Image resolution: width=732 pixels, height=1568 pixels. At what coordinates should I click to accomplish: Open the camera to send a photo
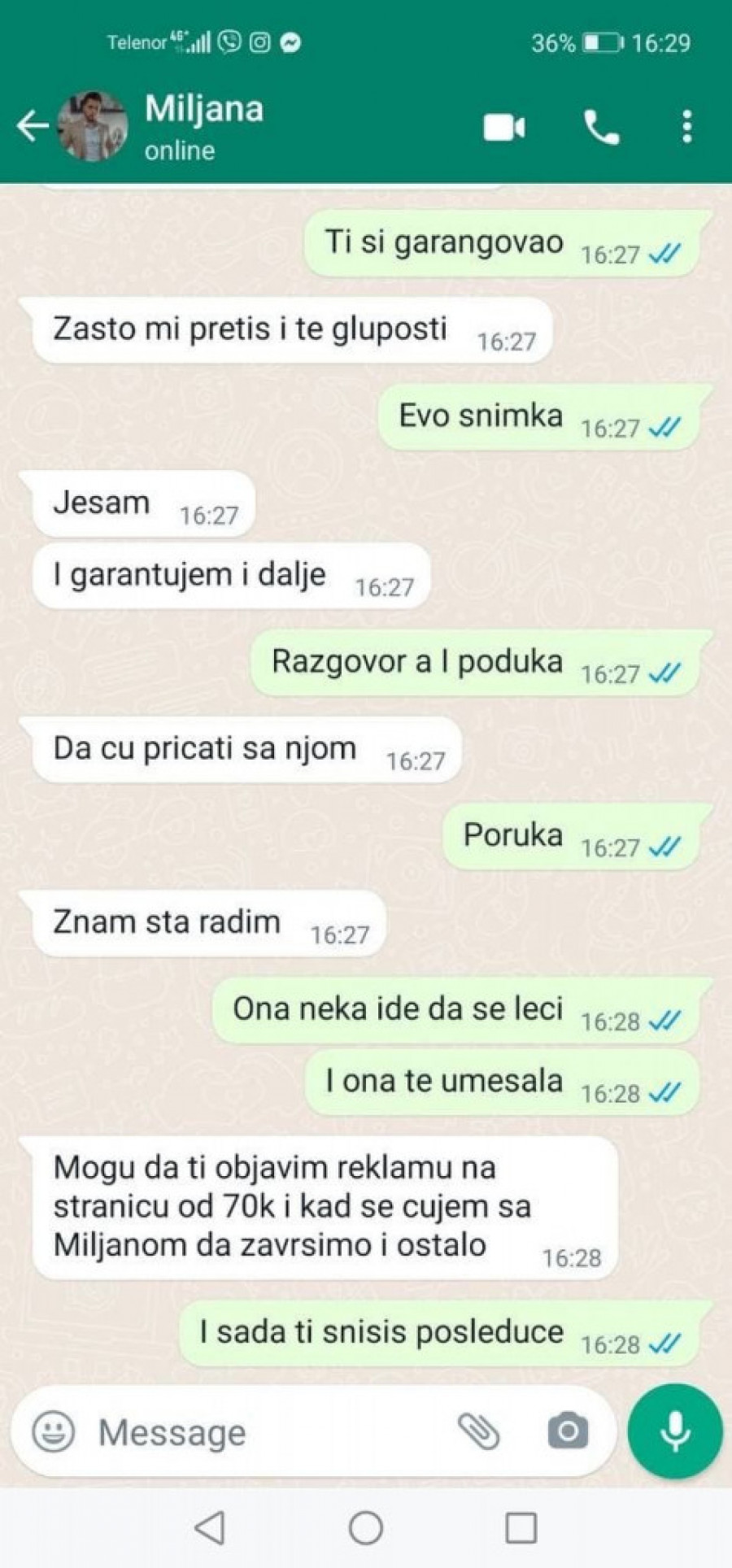(x=568, y=1431)
